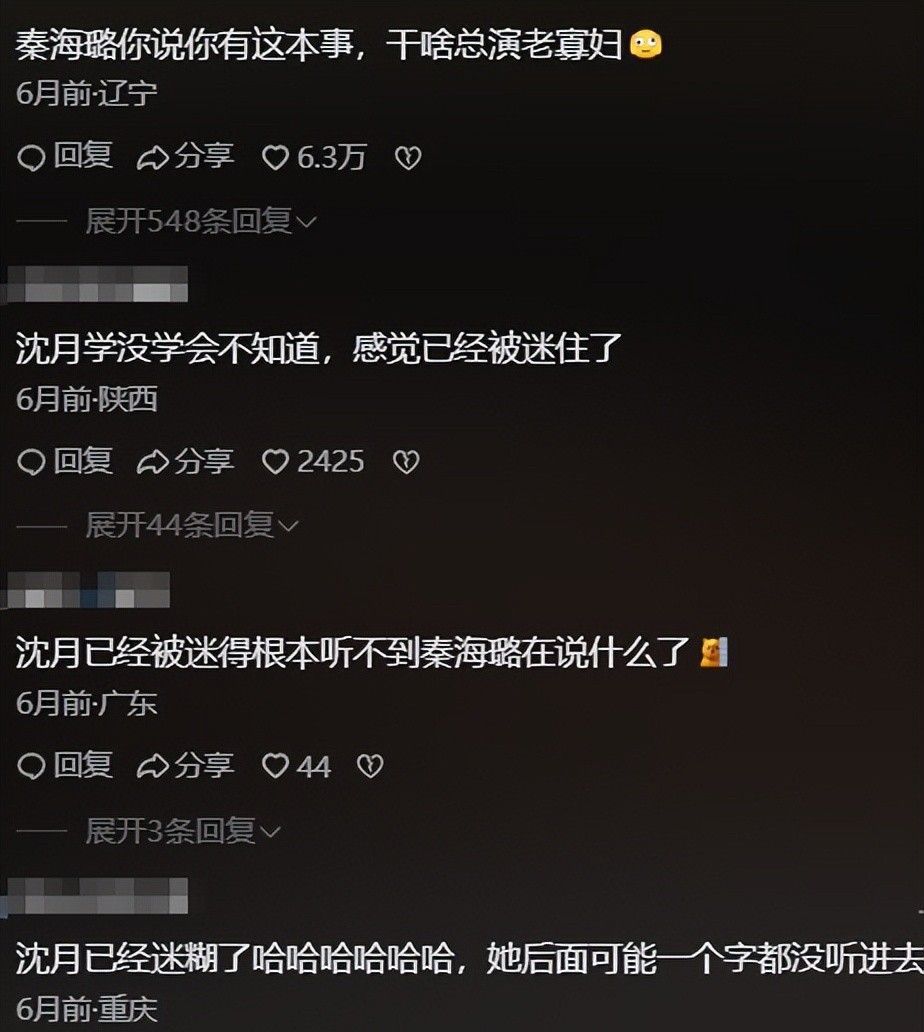Like the comment with 6.3万 likes
The height and width of the screenshot is (1032, 924).
point(275,158)
